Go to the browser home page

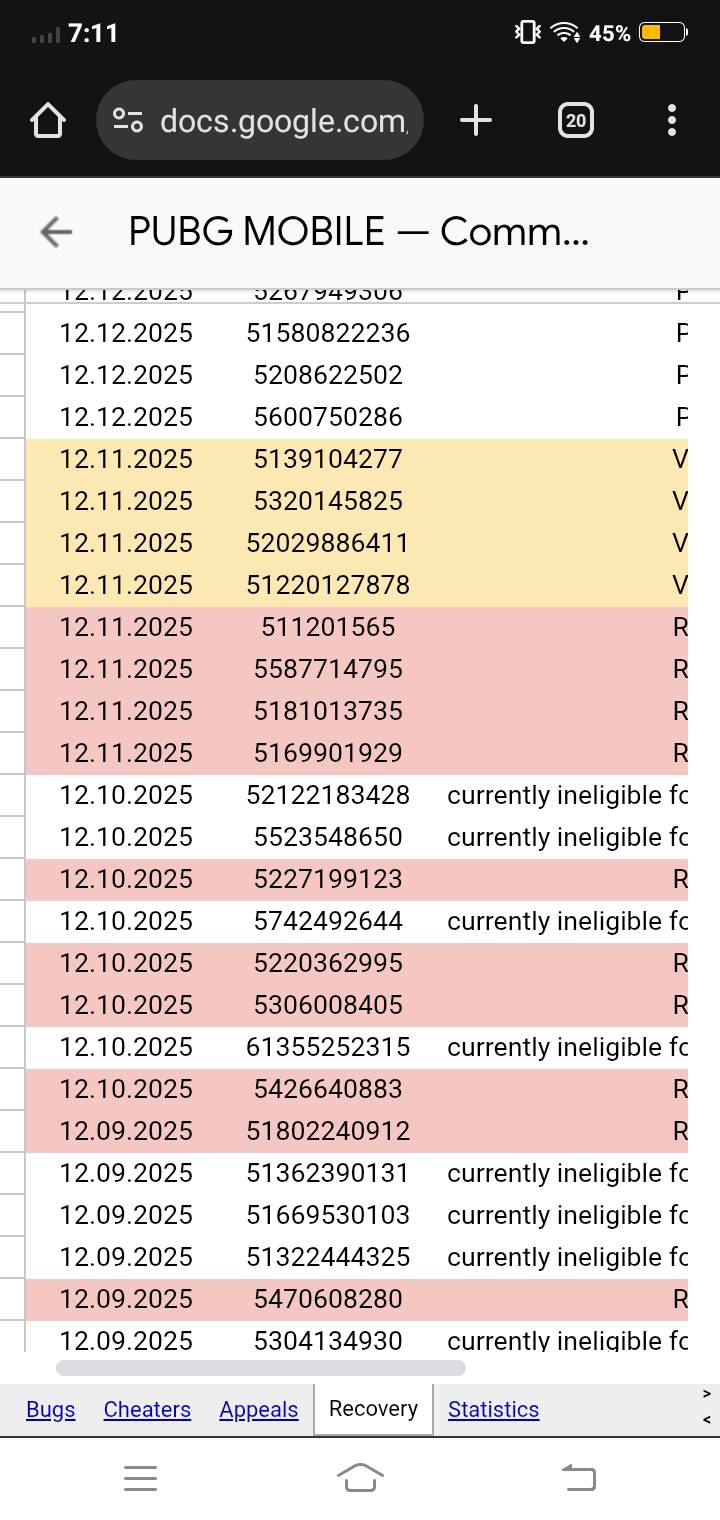pyautogui.click(x=48, y=121)
